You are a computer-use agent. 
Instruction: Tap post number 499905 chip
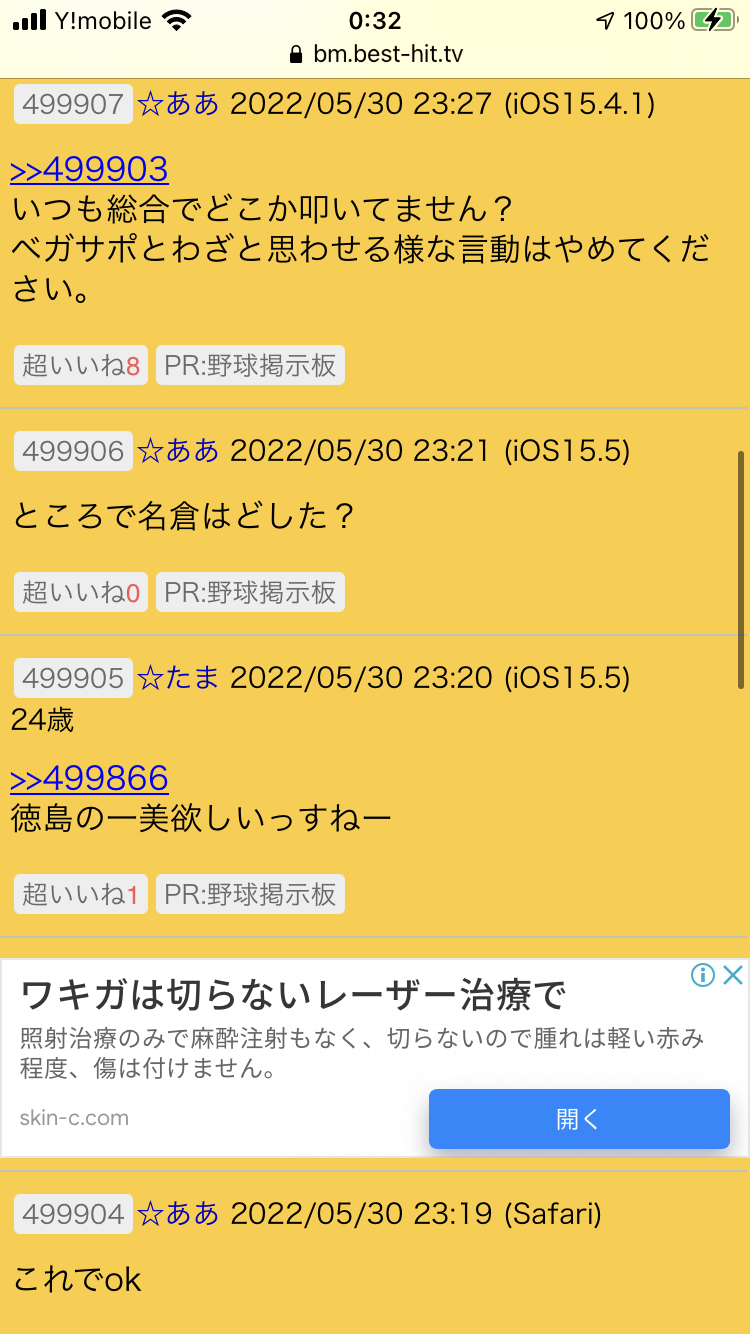click(x=73, y=678)
